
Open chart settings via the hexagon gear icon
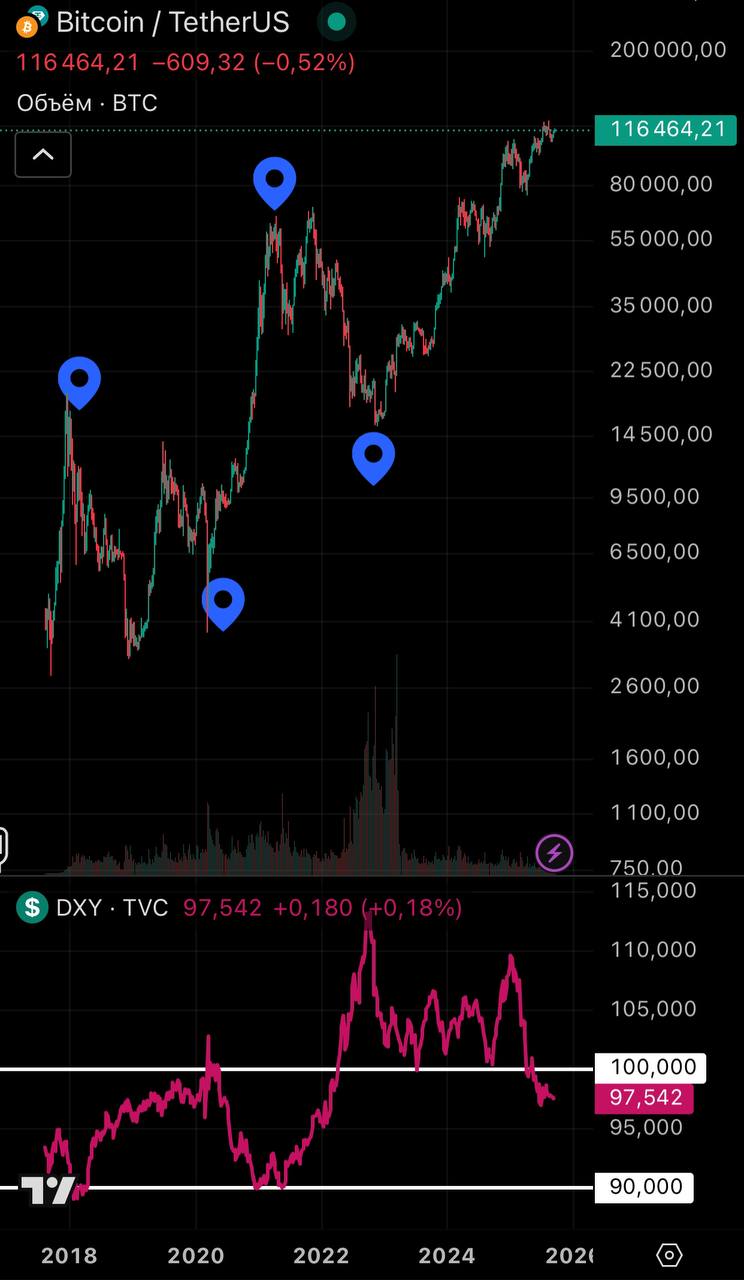(669, 1255)
